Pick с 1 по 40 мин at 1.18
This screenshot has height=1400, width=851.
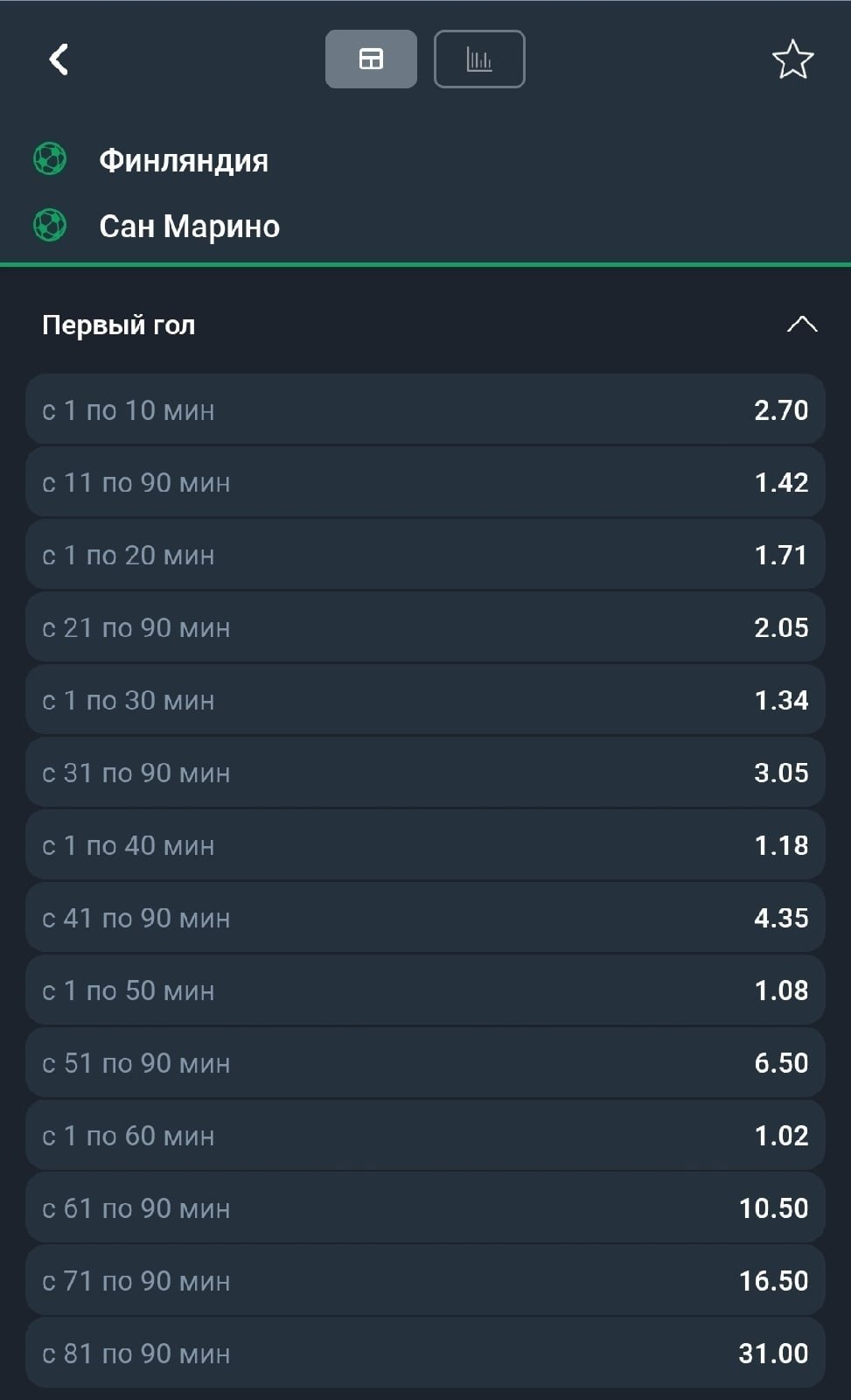tap(425, 845)
